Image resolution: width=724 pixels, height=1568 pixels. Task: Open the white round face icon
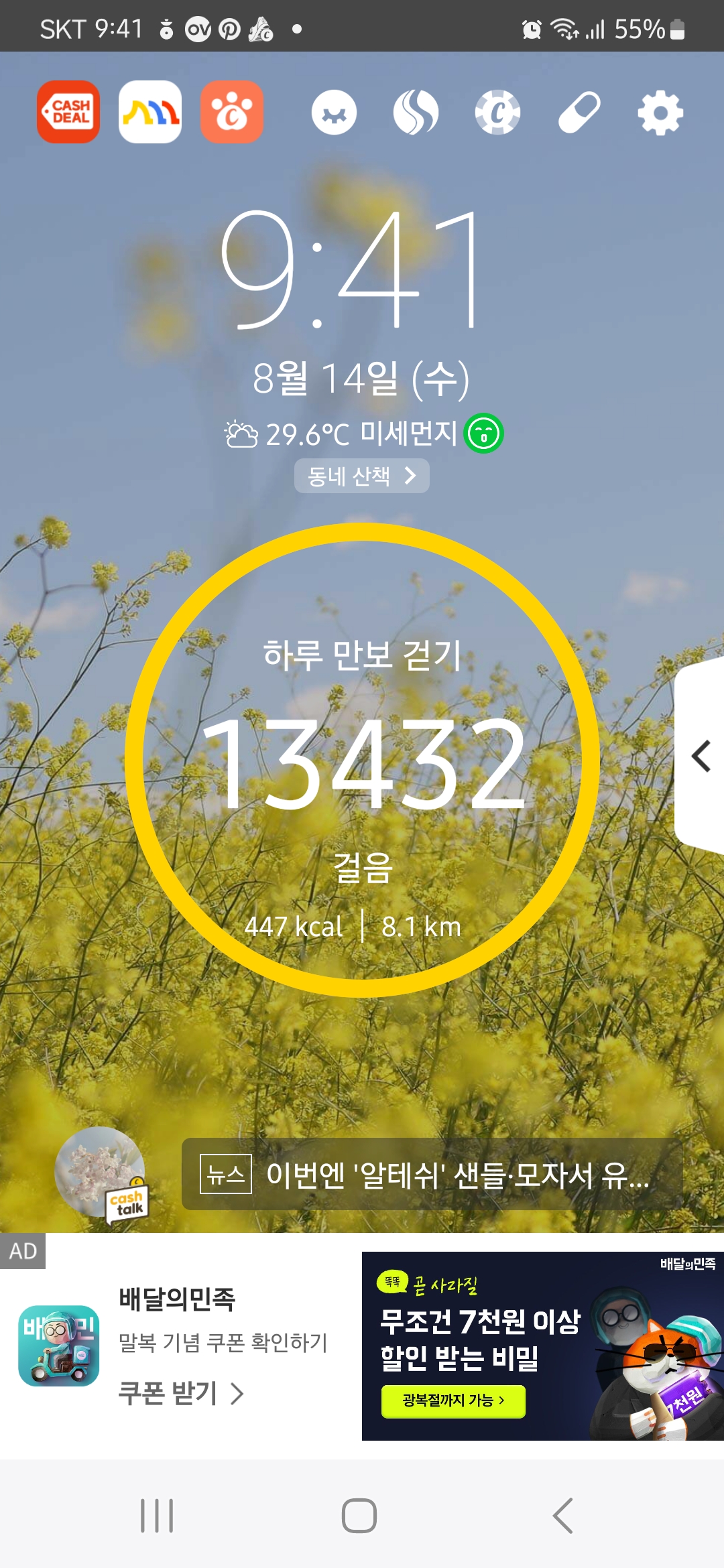pos(334,113)
